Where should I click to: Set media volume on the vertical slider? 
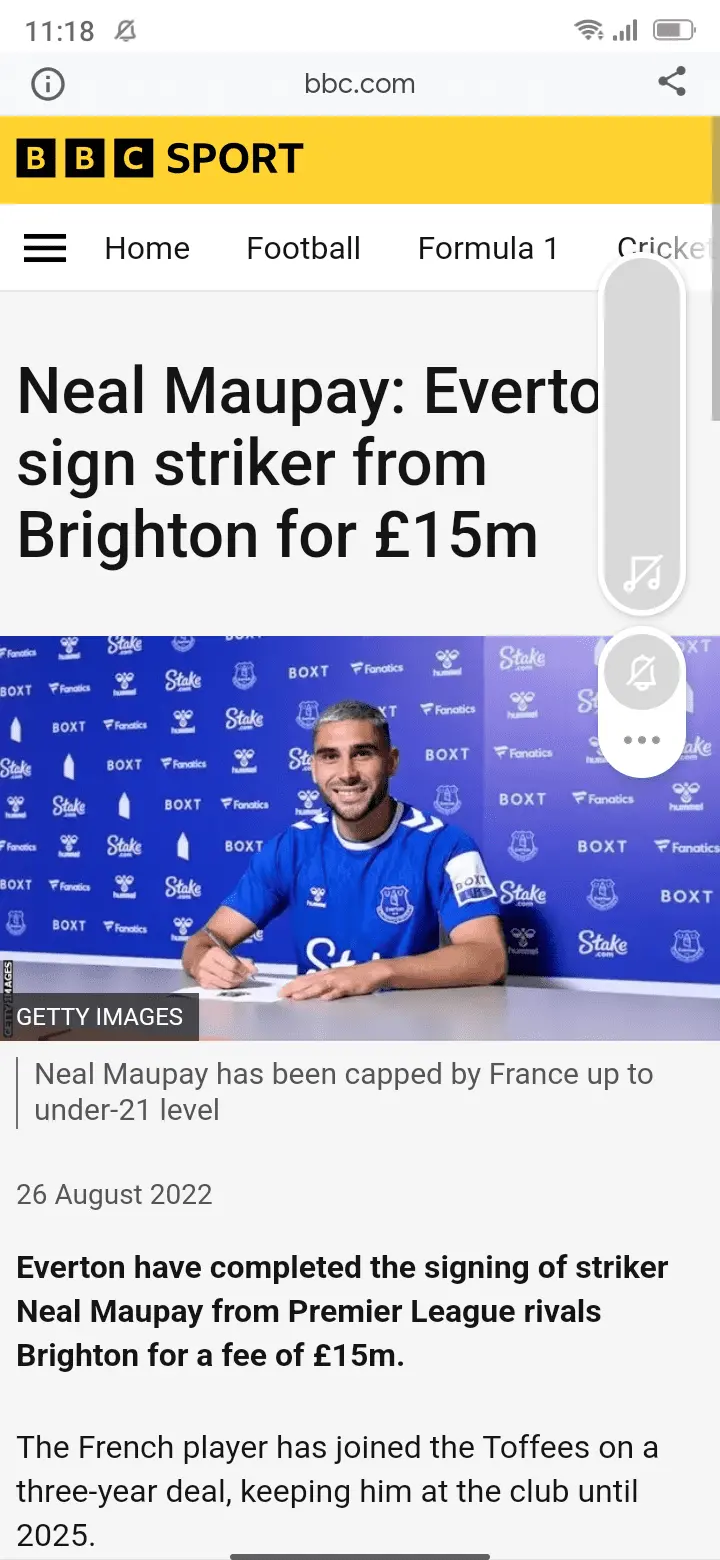[642, 420]
